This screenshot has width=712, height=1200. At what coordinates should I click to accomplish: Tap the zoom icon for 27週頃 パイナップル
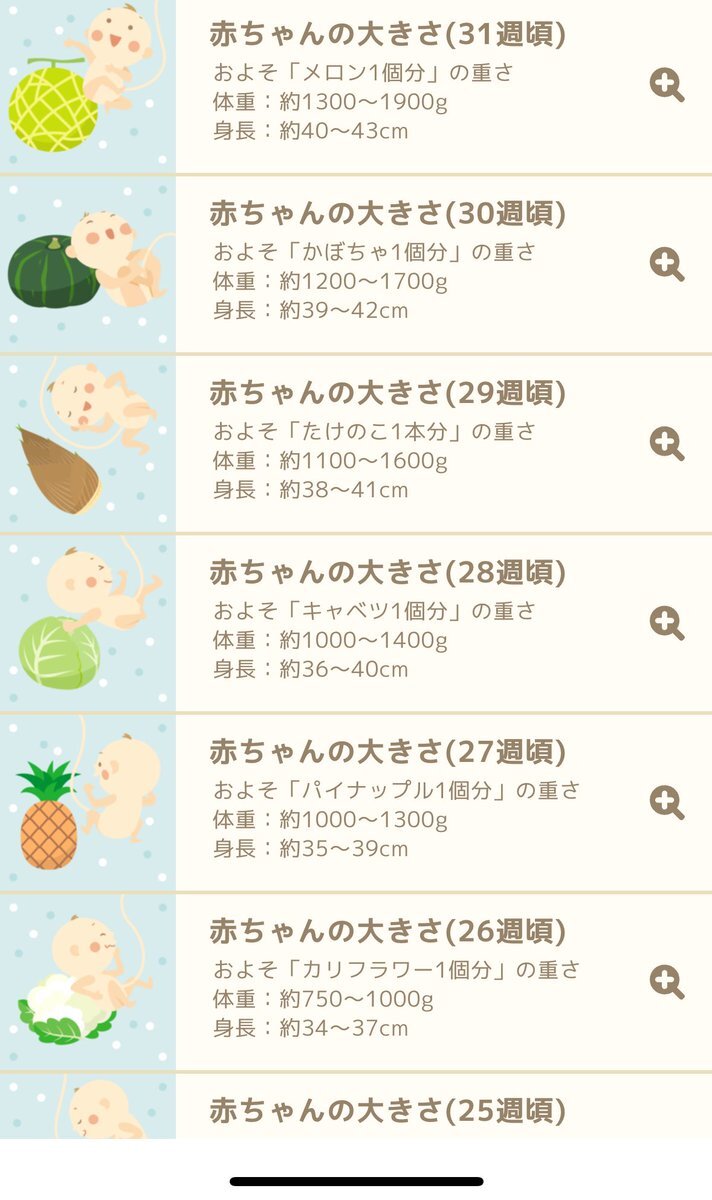pyautogui.click(x=666, y=802)
